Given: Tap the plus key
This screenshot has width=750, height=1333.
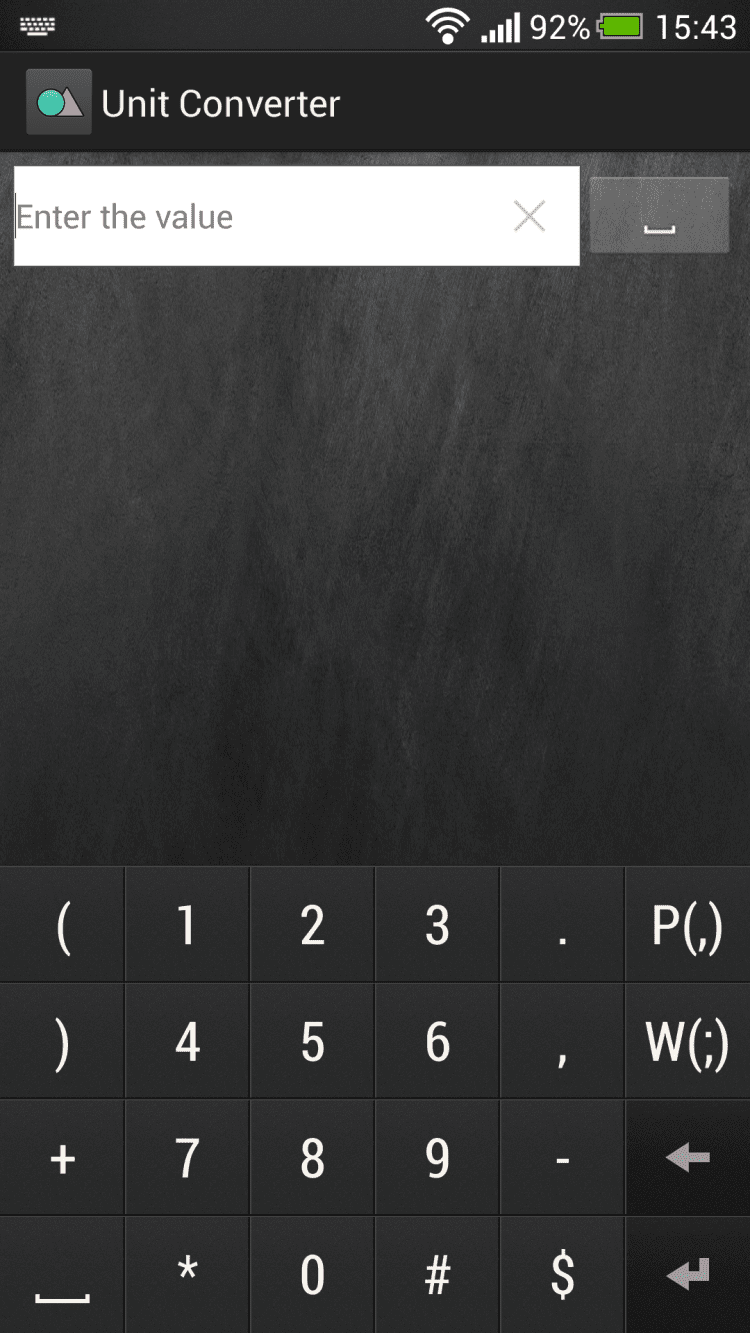Looking at the screenshot, I should (x=62, y=1158).
